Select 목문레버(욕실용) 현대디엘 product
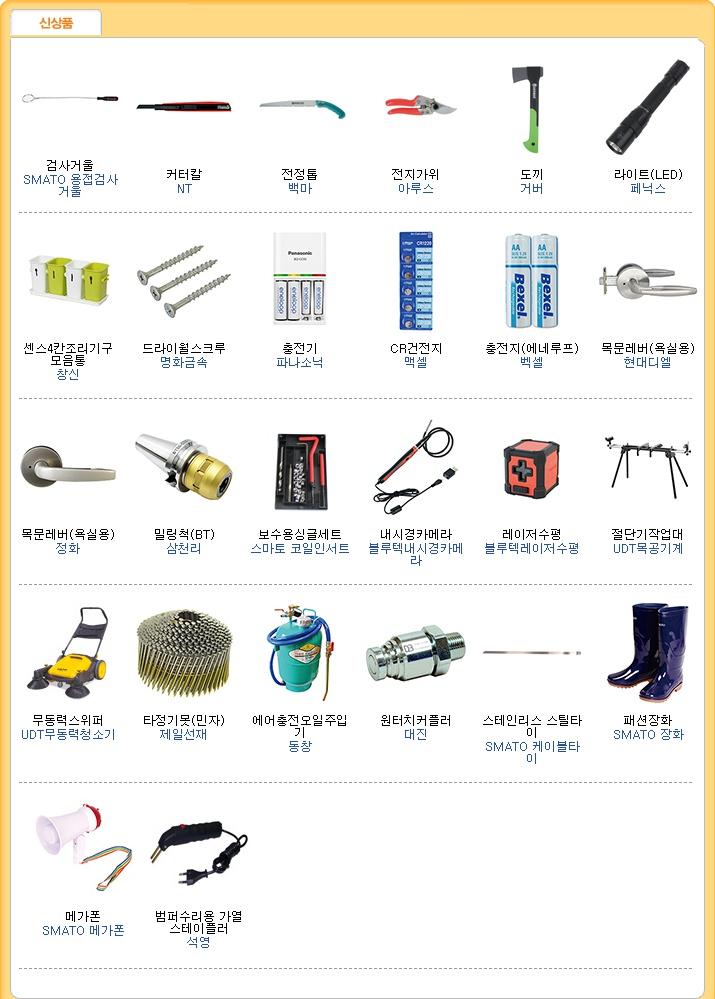Viewport: 715px width, 999px height. (x=648, y=279)
